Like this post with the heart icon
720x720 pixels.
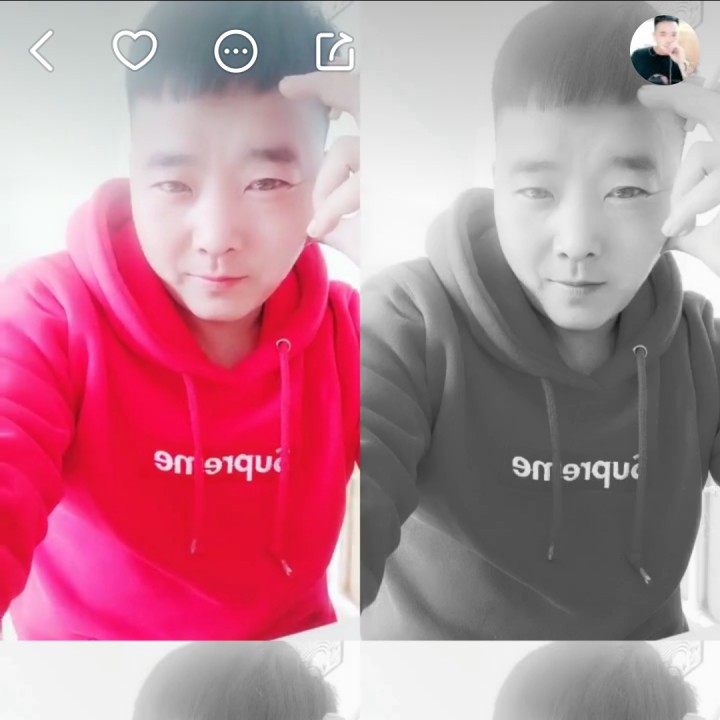pos(134,50)
